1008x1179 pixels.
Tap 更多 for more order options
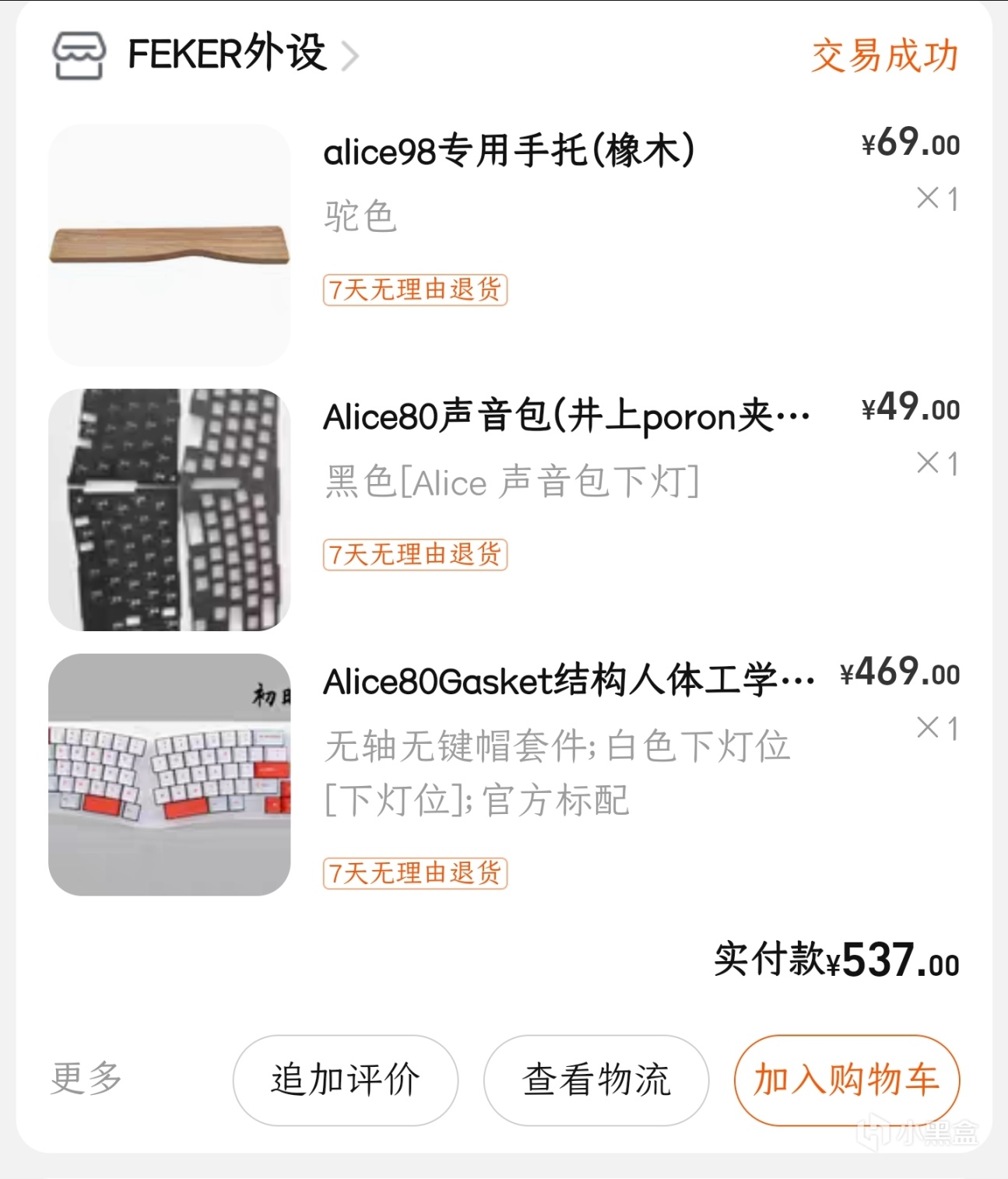(86, 1079)
